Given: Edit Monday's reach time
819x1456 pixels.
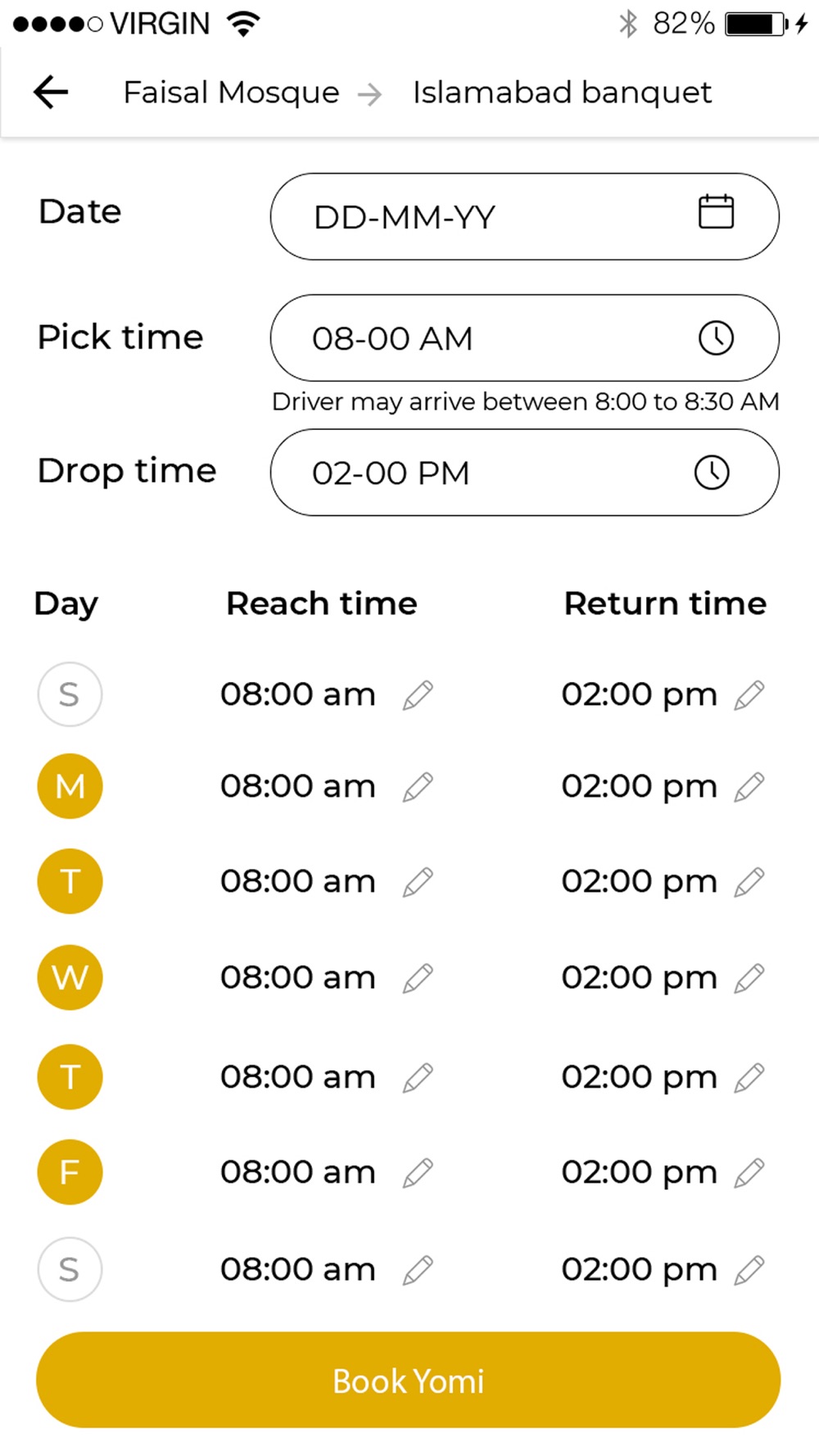Looking at the screenshot, I should (418, 787).
